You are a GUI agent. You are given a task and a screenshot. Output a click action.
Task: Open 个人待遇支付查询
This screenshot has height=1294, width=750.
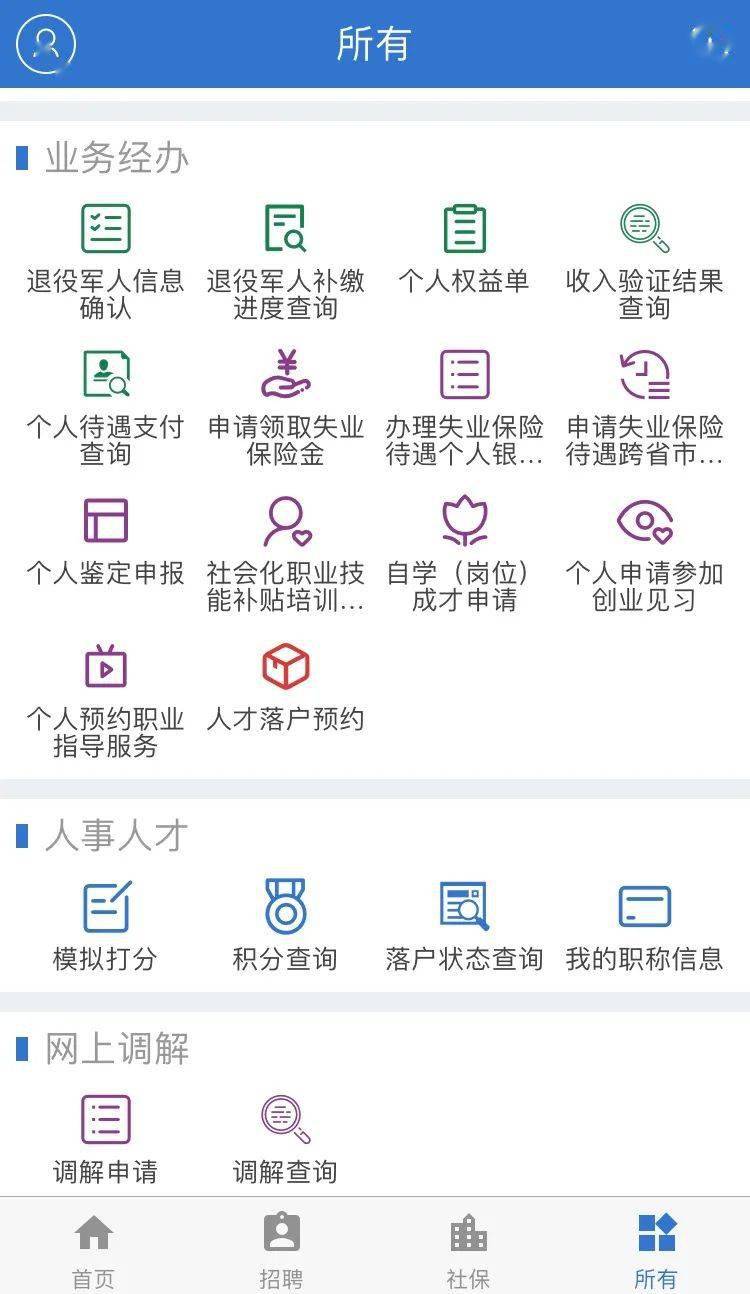(105, 407)
